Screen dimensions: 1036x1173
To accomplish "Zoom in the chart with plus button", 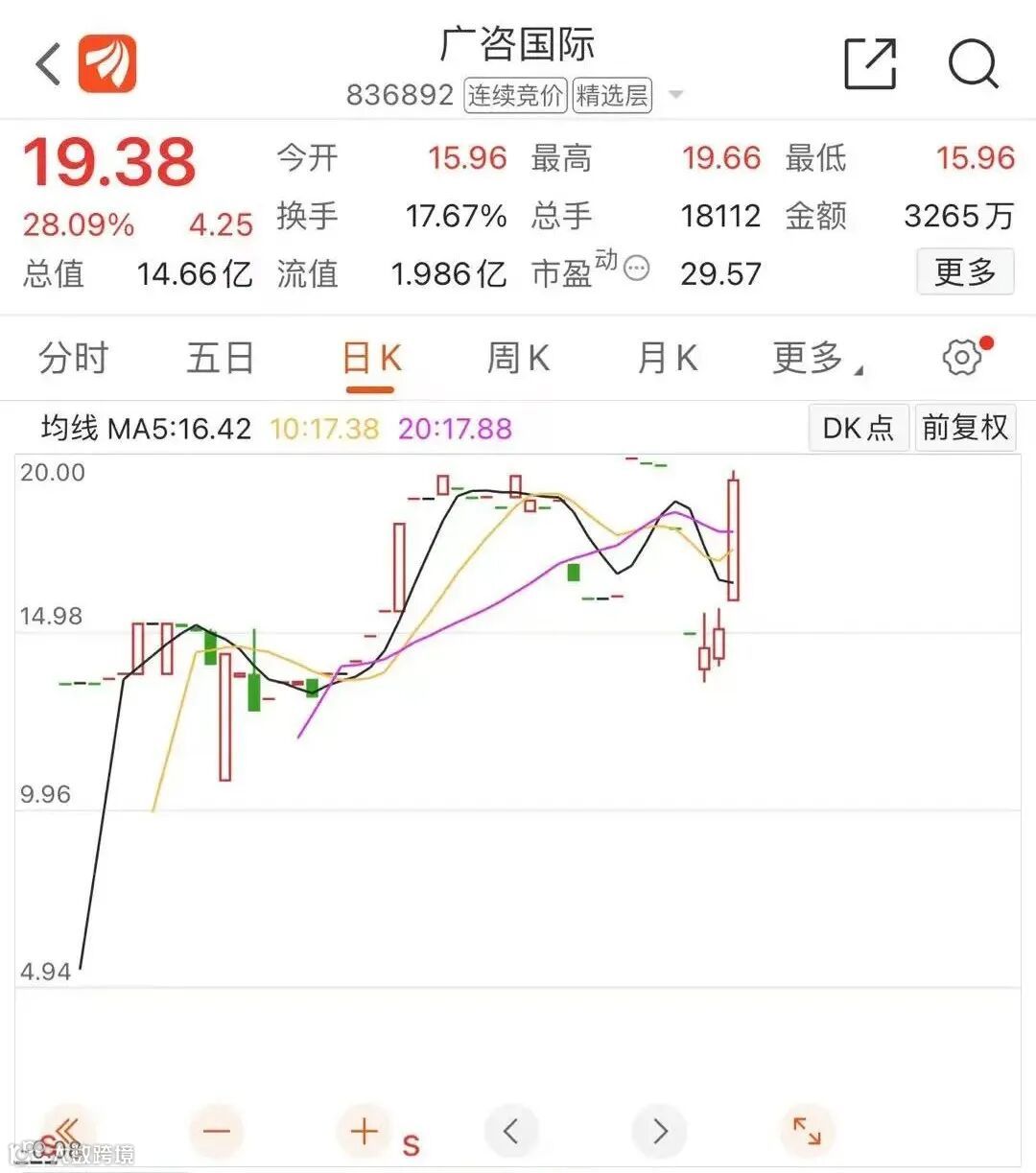I will [x=365, y=1132].
